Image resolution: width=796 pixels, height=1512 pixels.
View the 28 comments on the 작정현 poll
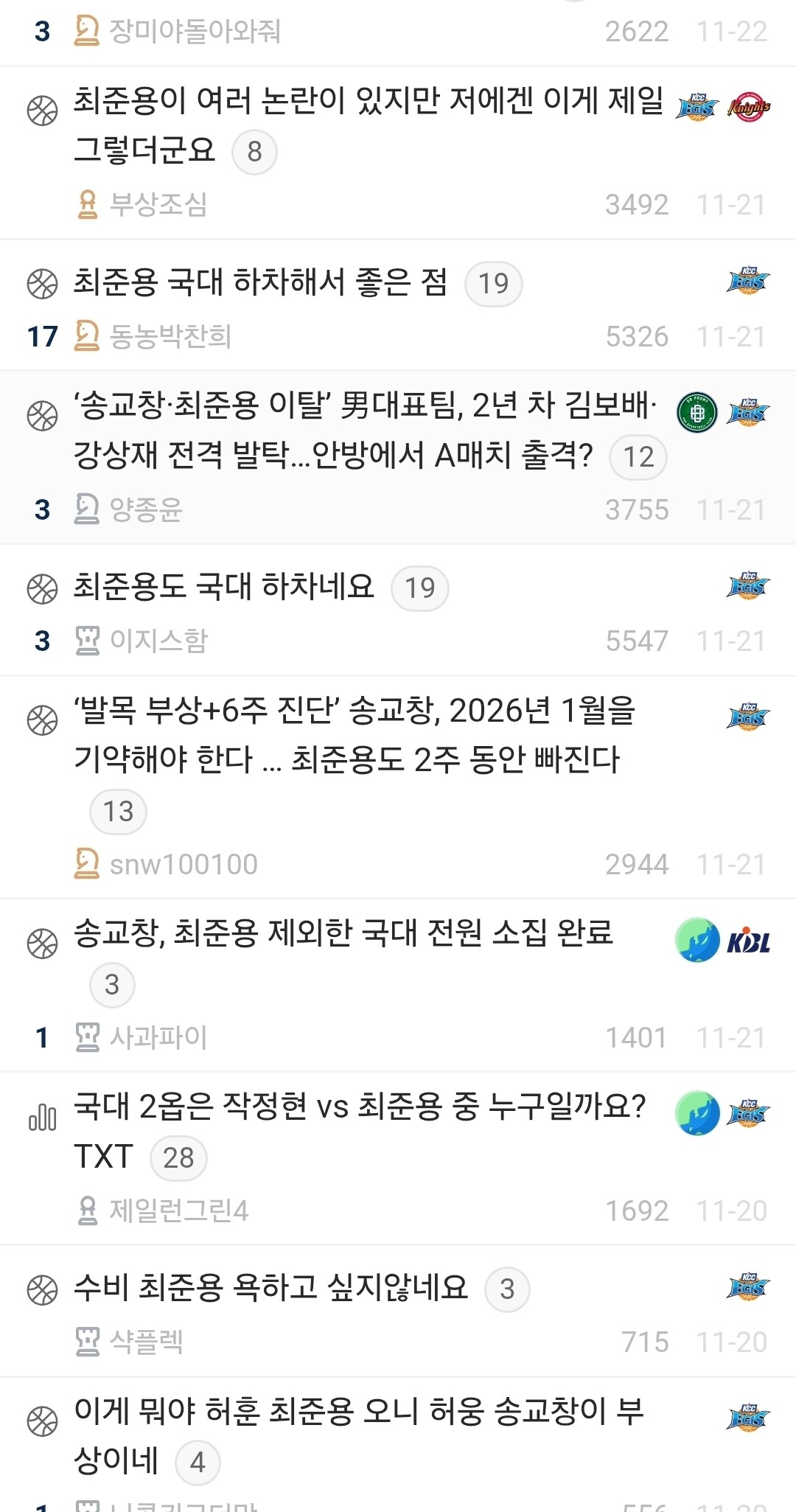point(178,1158)
